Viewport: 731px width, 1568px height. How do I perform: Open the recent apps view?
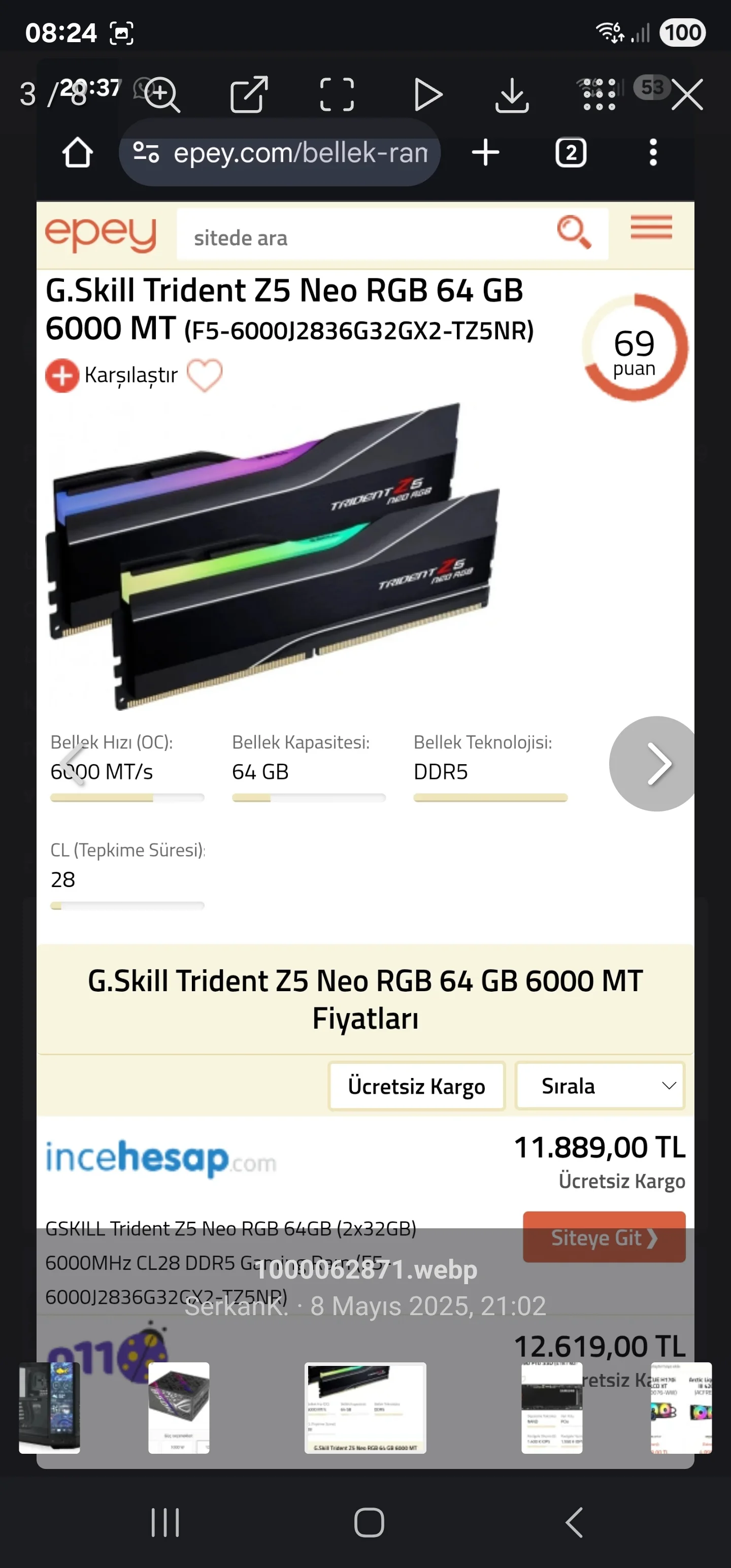tap(165, 1522)
